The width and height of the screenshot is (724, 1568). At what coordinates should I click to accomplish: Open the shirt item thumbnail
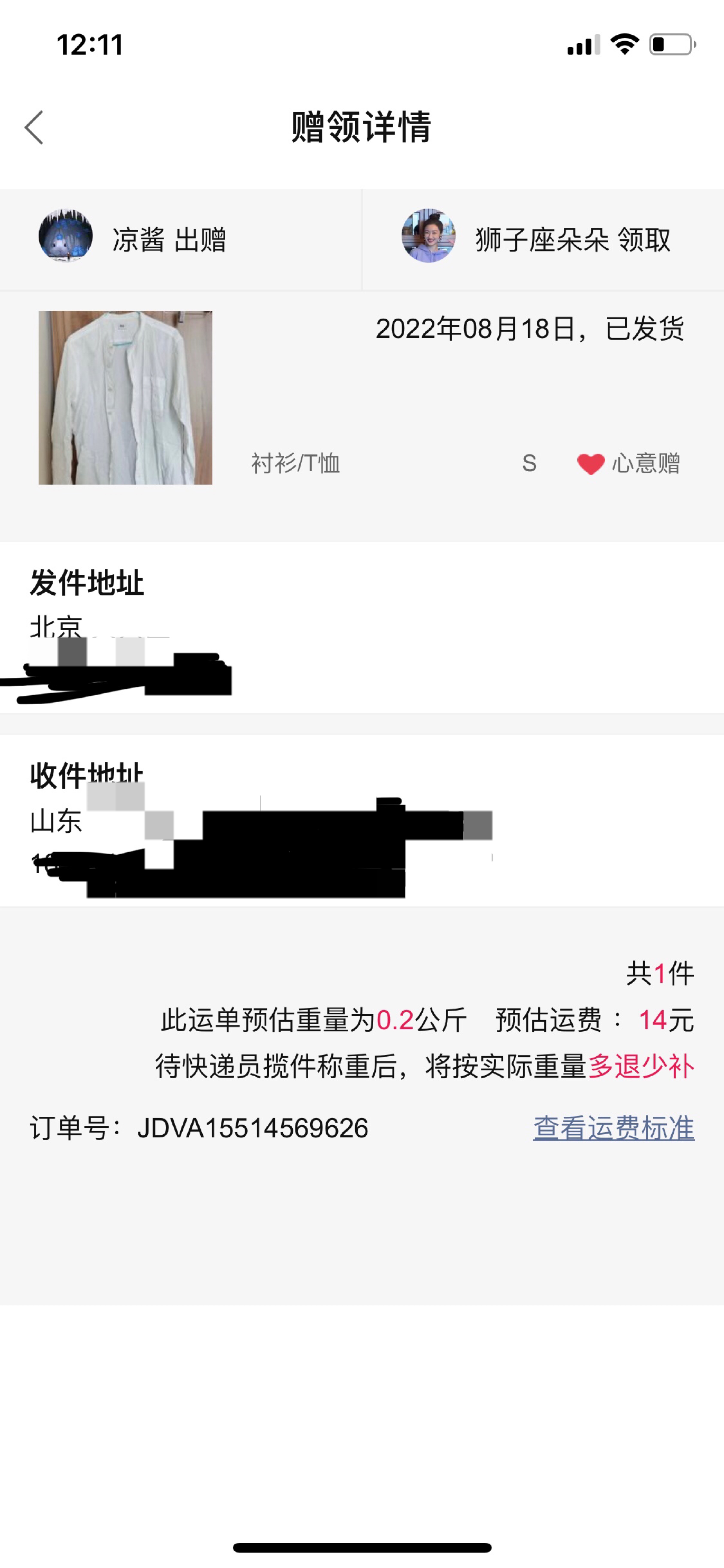coord(125,398)
